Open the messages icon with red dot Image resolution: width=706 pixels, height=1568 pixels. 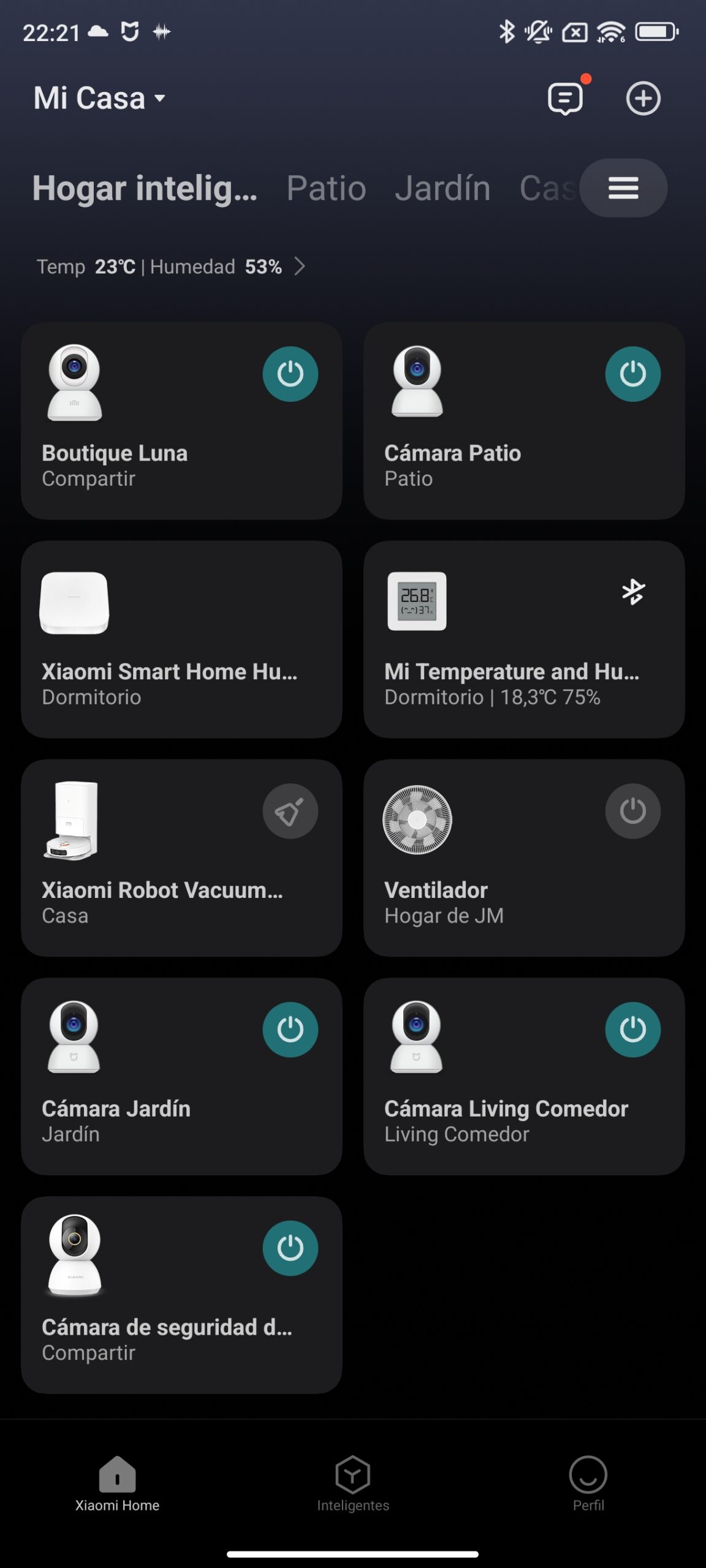coord(565,99)
